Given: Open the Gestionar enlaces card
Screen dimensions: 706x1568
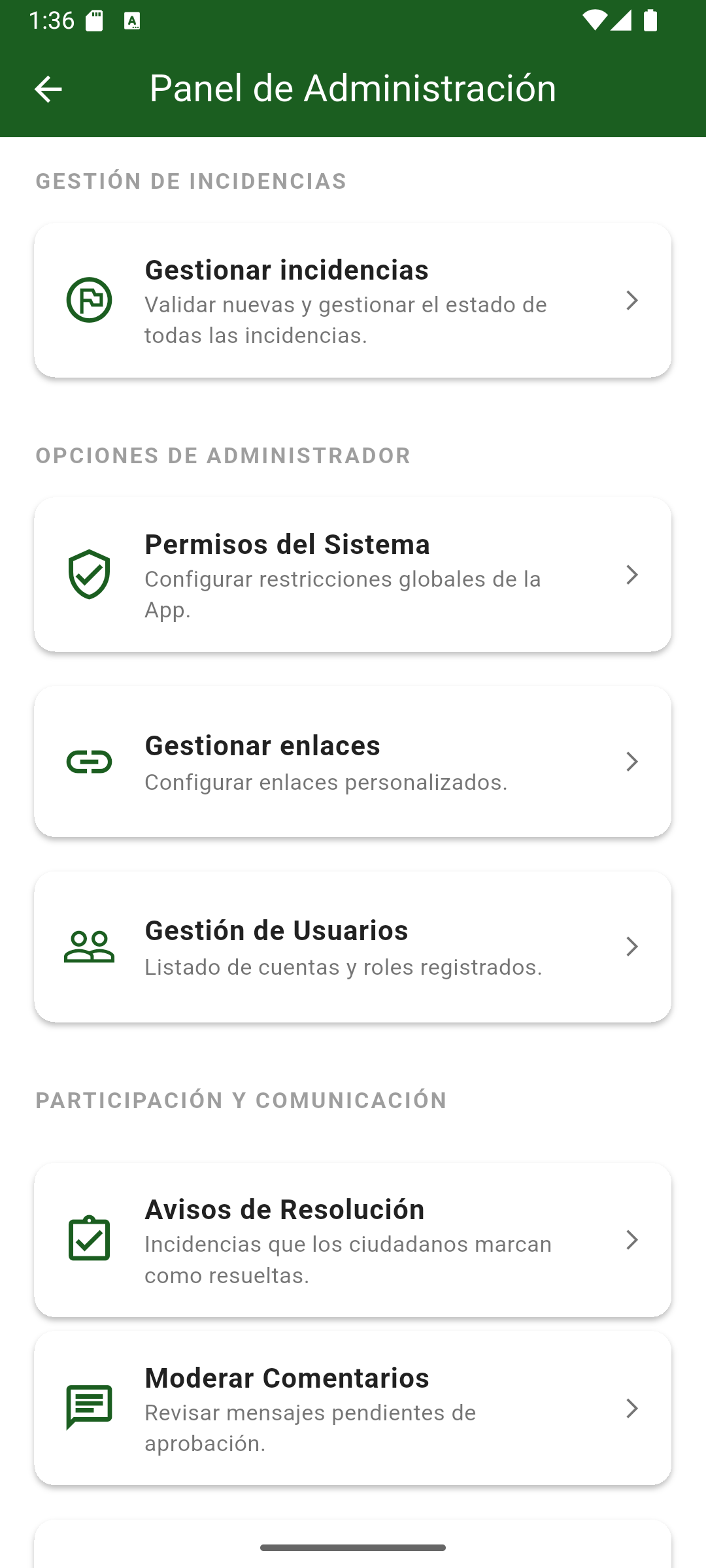Looking at the screenshot, I should pos(353,762).
